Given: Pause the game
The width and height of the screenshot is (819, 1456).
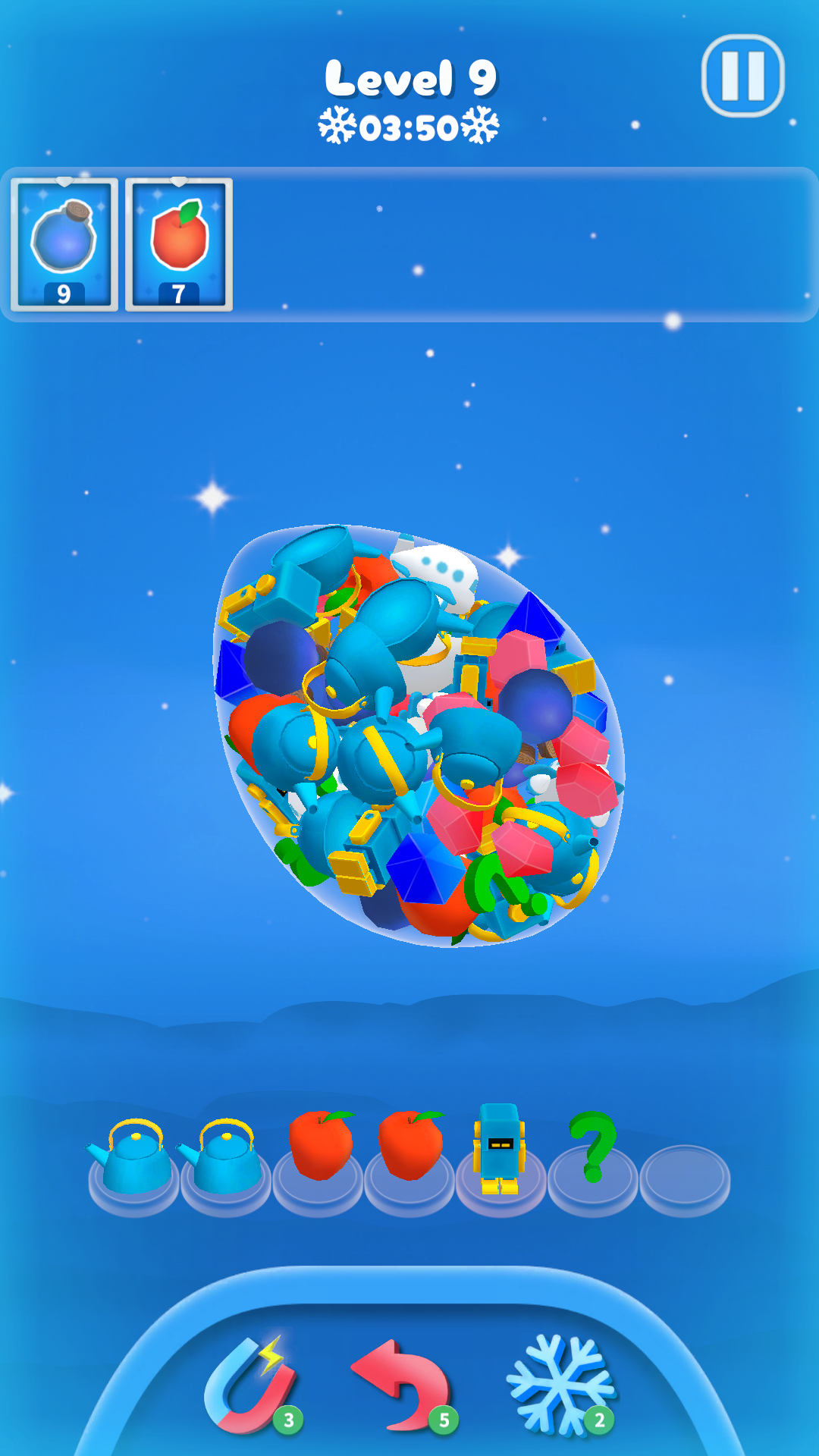Looking at the screenshot, I should [742, 76].
